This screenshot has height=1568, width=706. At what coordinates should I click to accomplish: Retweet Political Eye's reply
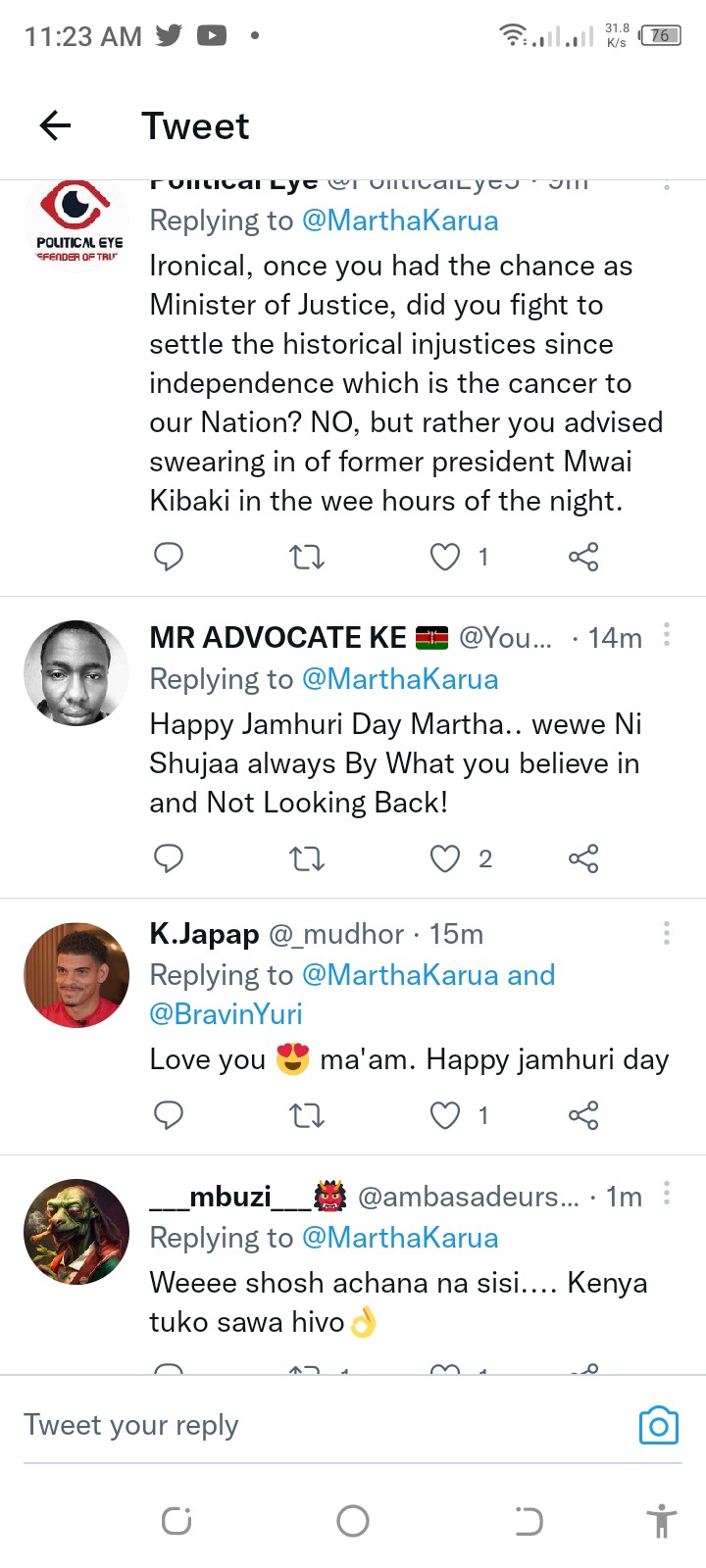pos(308,558)
